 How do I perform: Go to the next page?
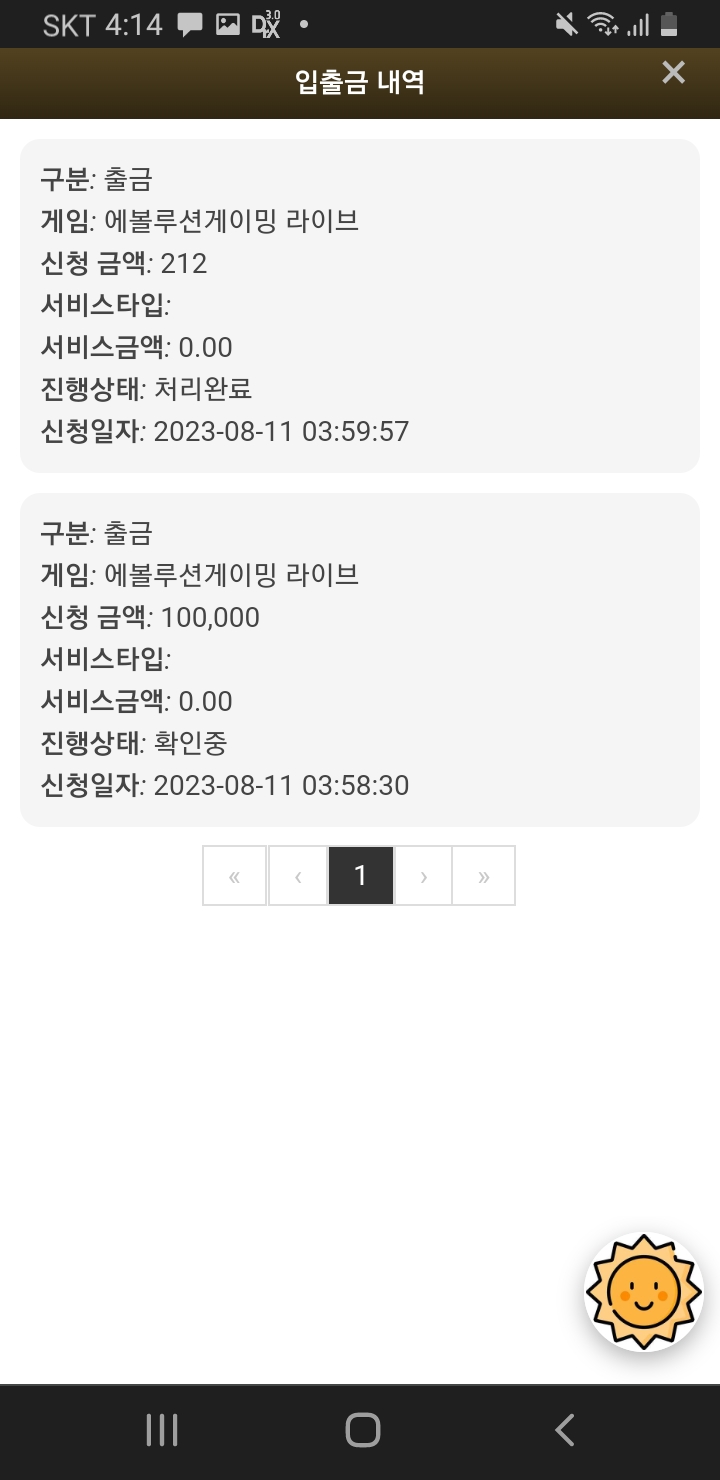[423, 876]
